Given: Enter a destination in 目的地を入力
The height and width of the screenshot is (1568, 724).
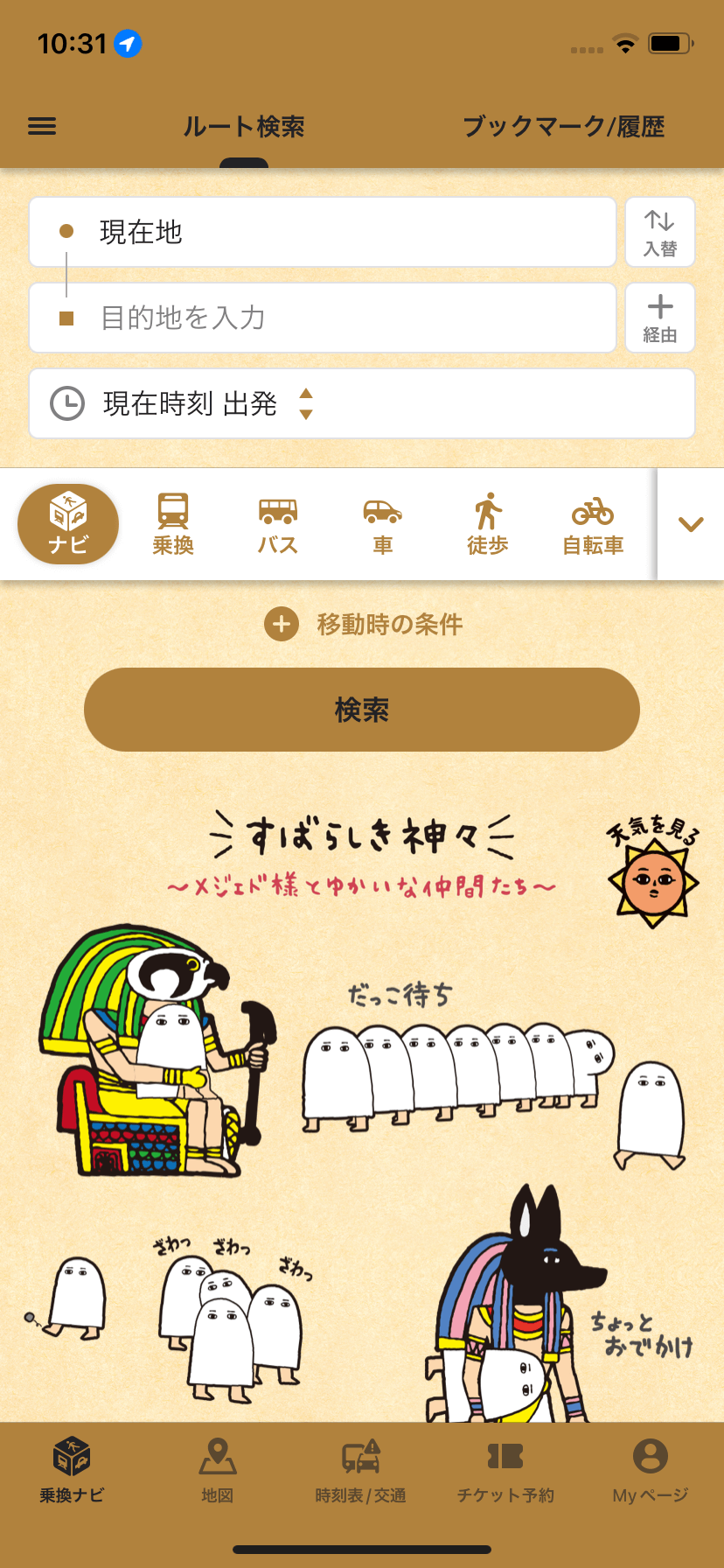Looking at the screenshot, I should tap(322, 318).
